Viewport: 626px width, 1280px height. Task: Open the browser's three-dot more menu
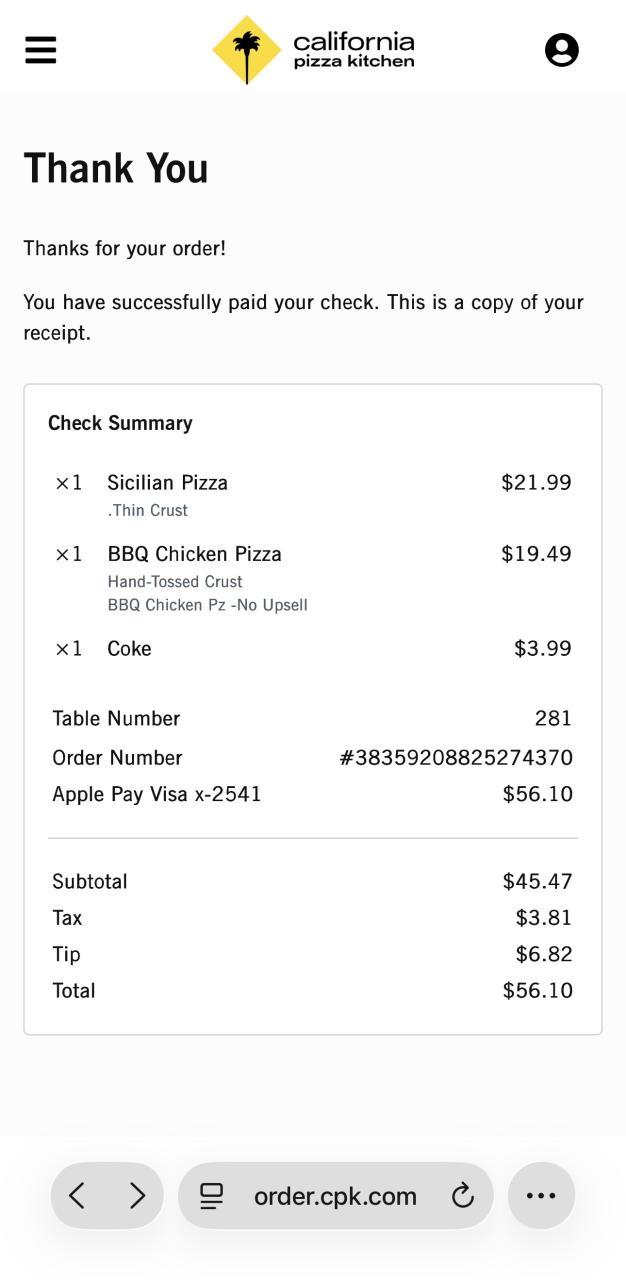(541, 1195)
